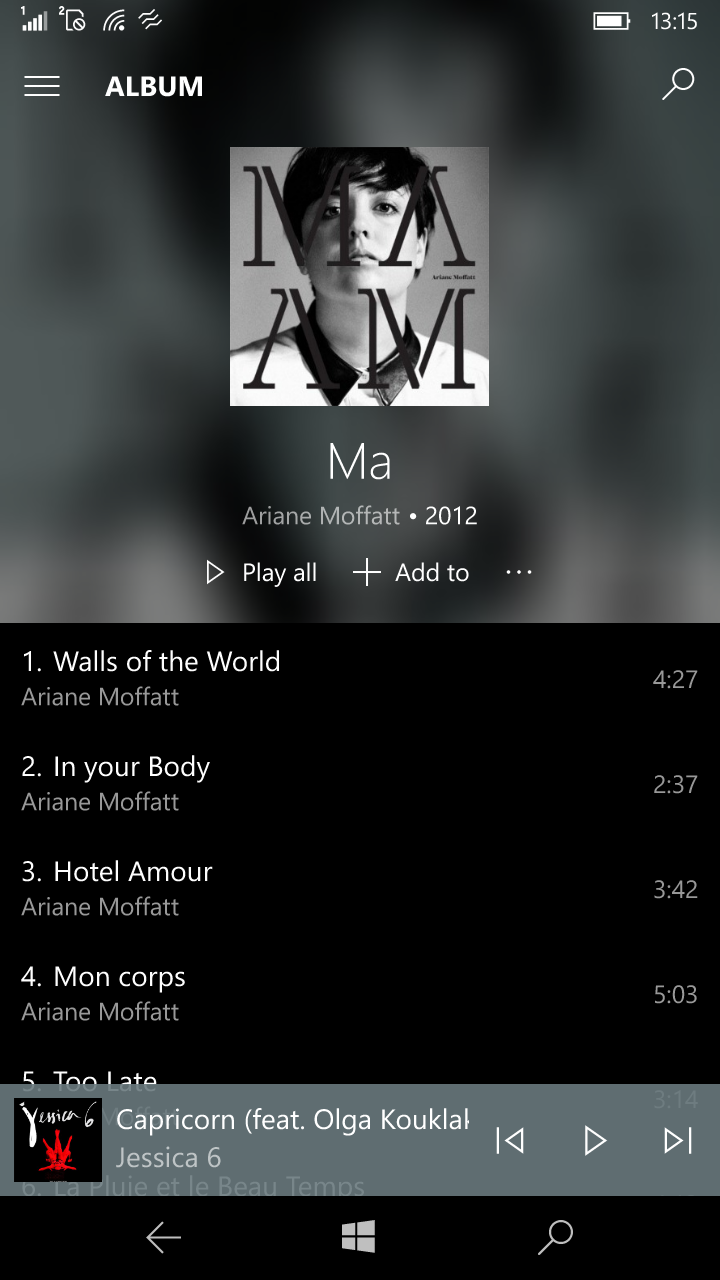Open the album's three-dot more options
720x1280 pixels.
click(x=519, y=572)
